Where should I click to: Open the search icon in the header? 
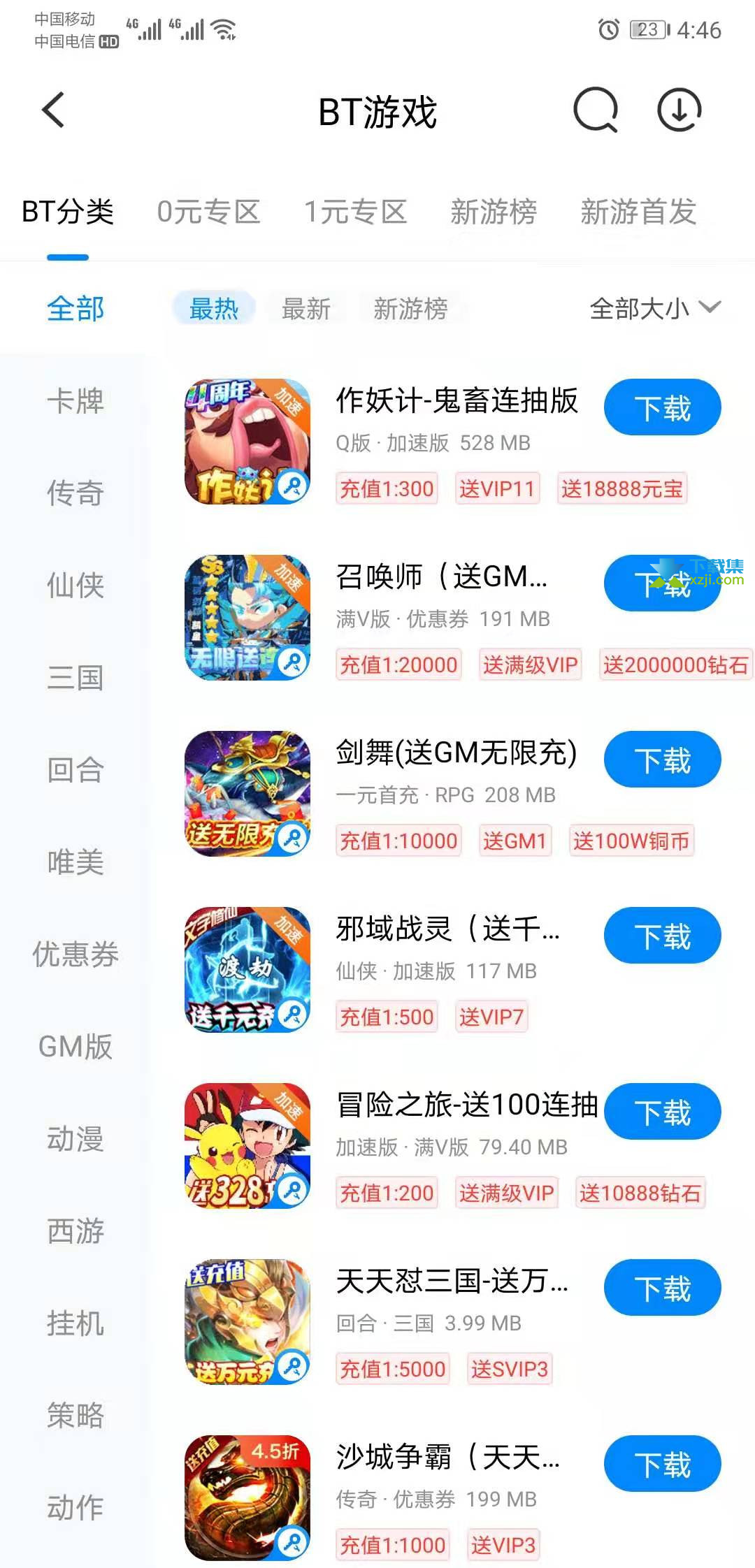[596, 110]
